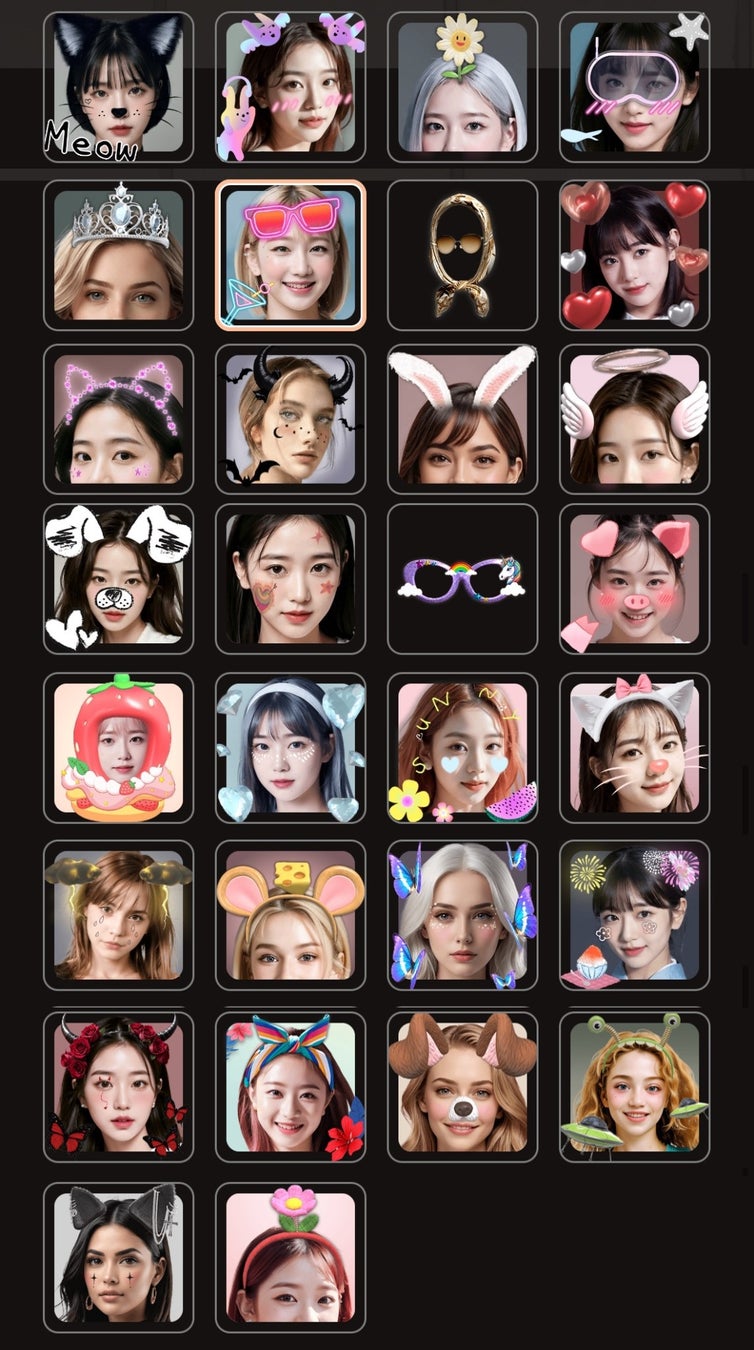Apply the cheese mouse ears filter
754x1350 pixels.
[290, 915]
